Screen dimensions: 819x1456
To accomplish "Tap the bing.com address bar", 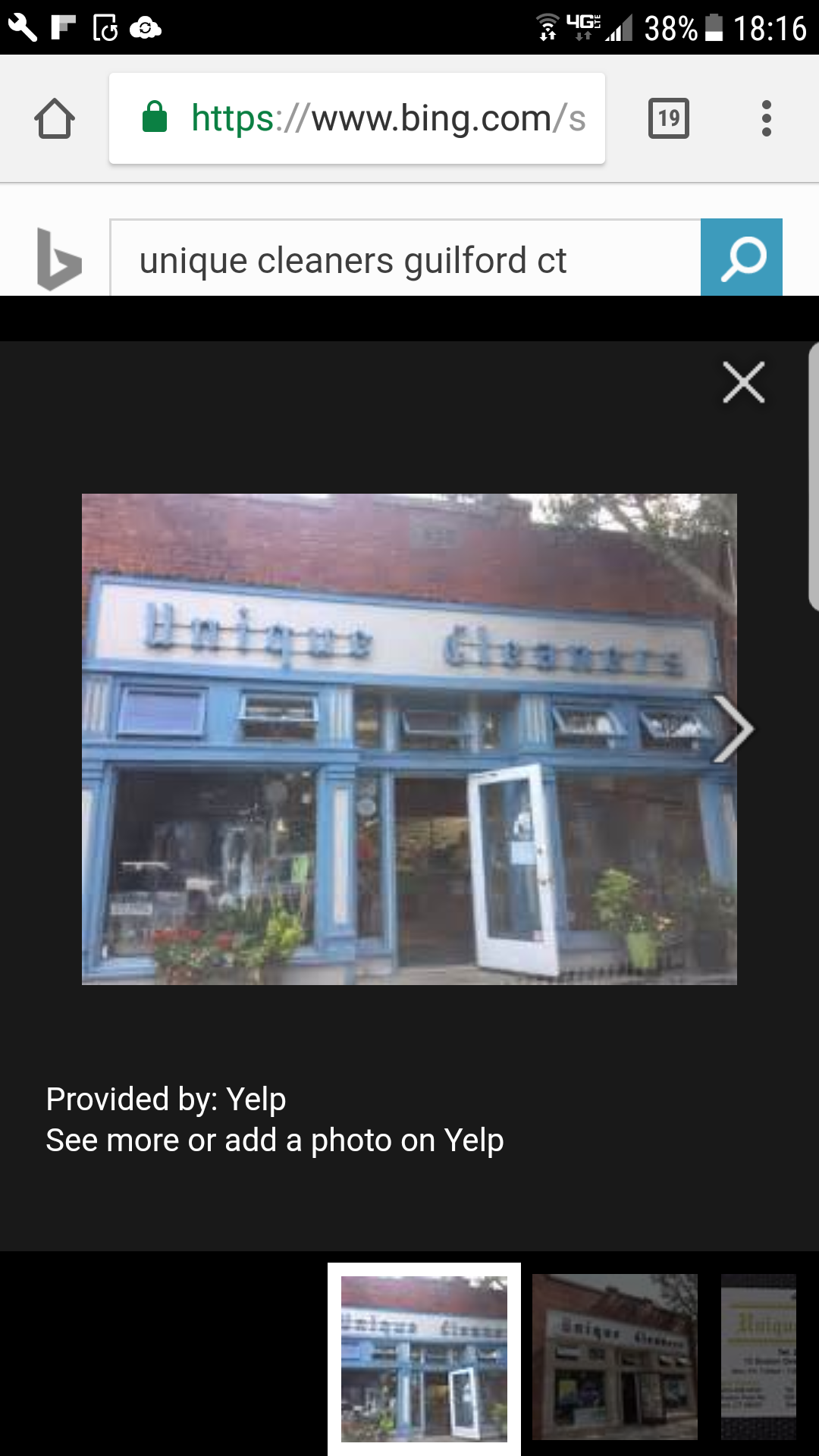I will 356,119.
